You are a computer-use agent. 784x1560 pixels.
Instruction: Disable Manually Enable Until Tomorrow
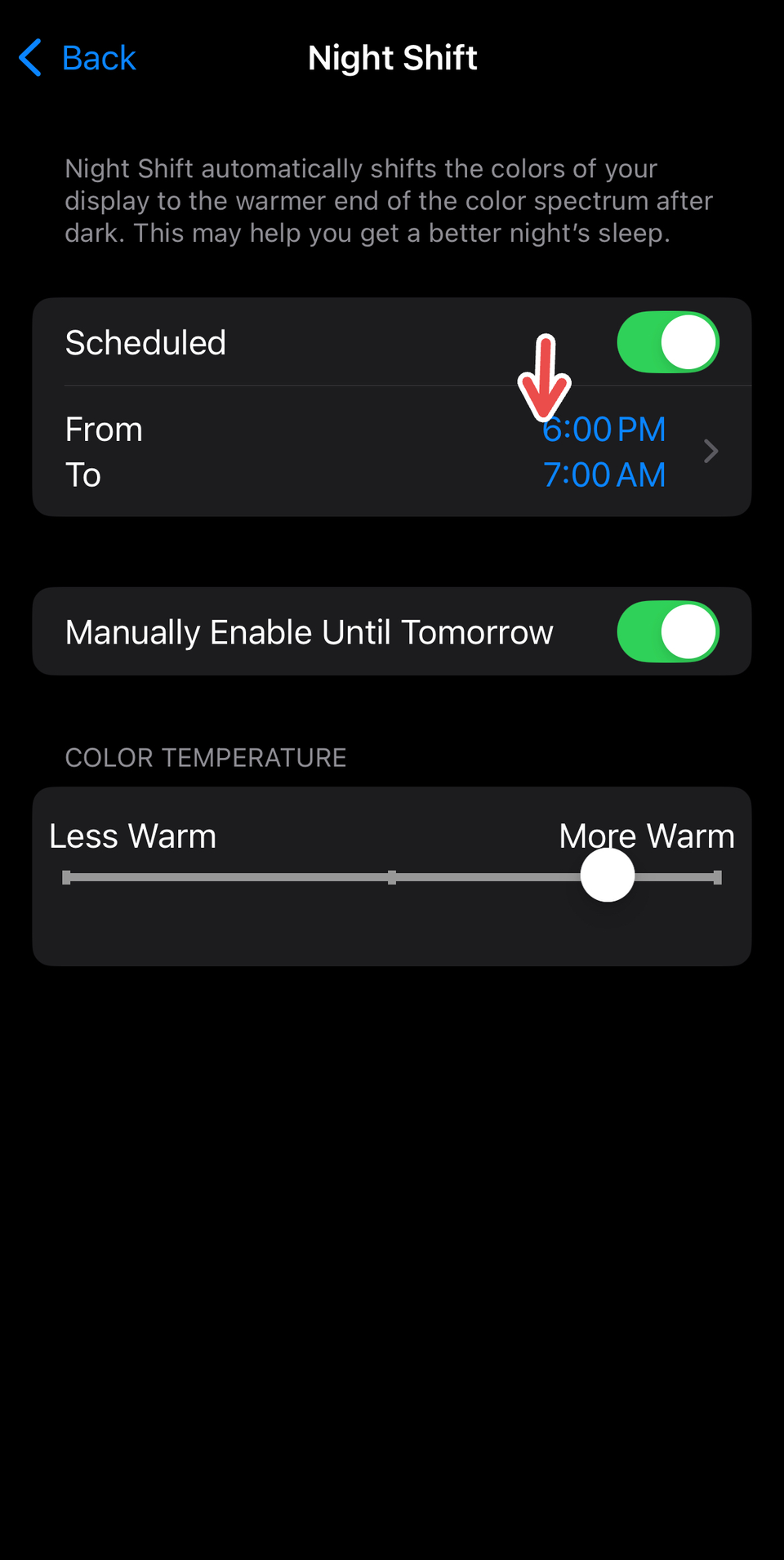[x=667, y=631]
